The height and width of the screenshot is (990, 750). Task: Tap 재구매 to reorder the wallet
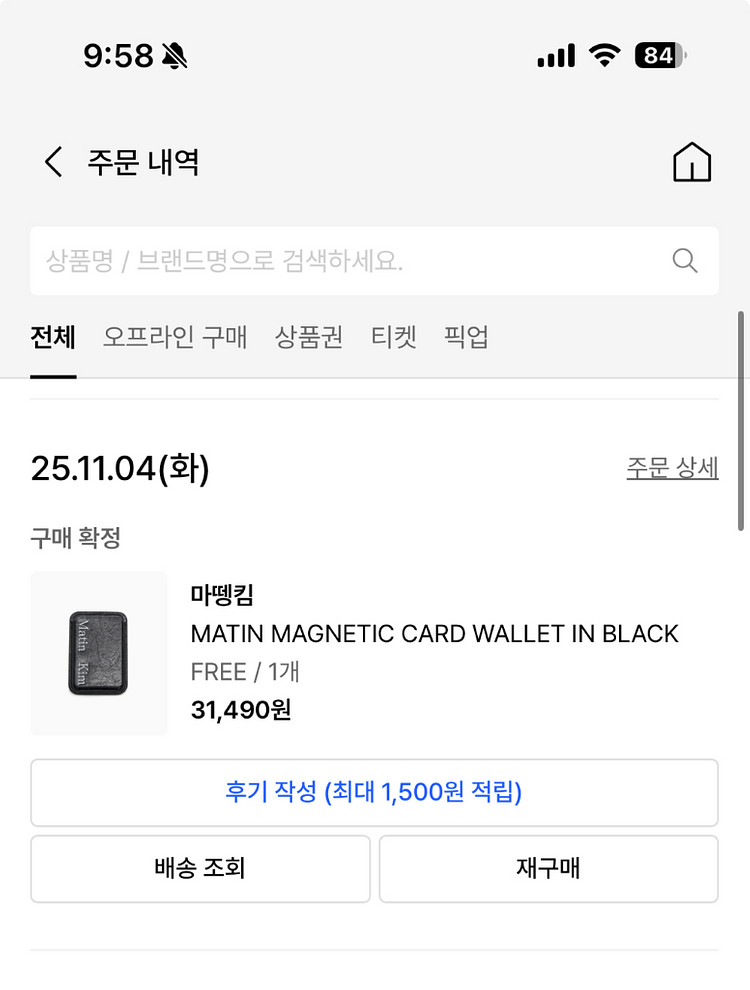[x=548, y=868]
